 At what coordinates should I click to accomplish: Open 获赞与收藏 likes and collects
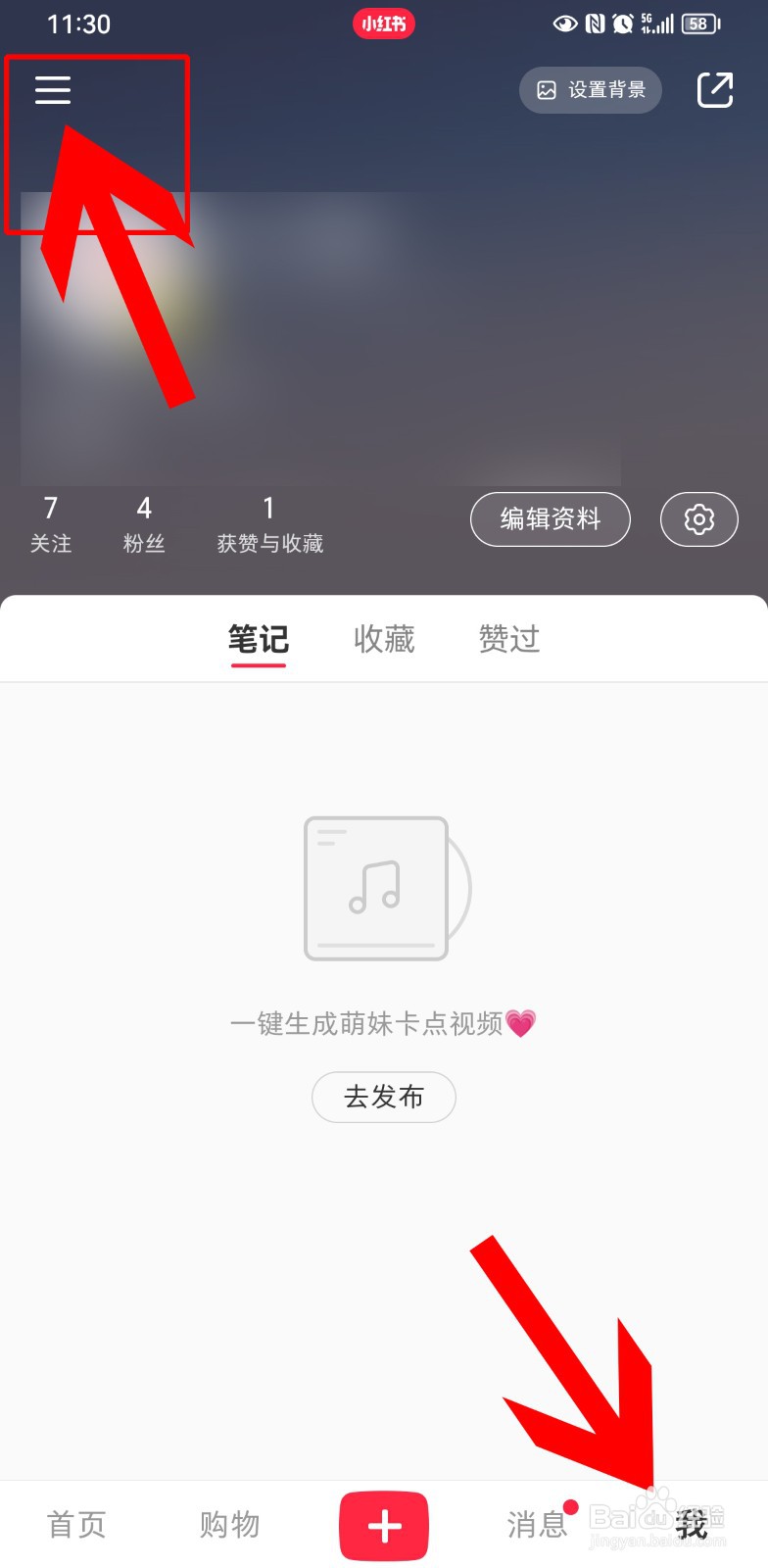(268, 523)
